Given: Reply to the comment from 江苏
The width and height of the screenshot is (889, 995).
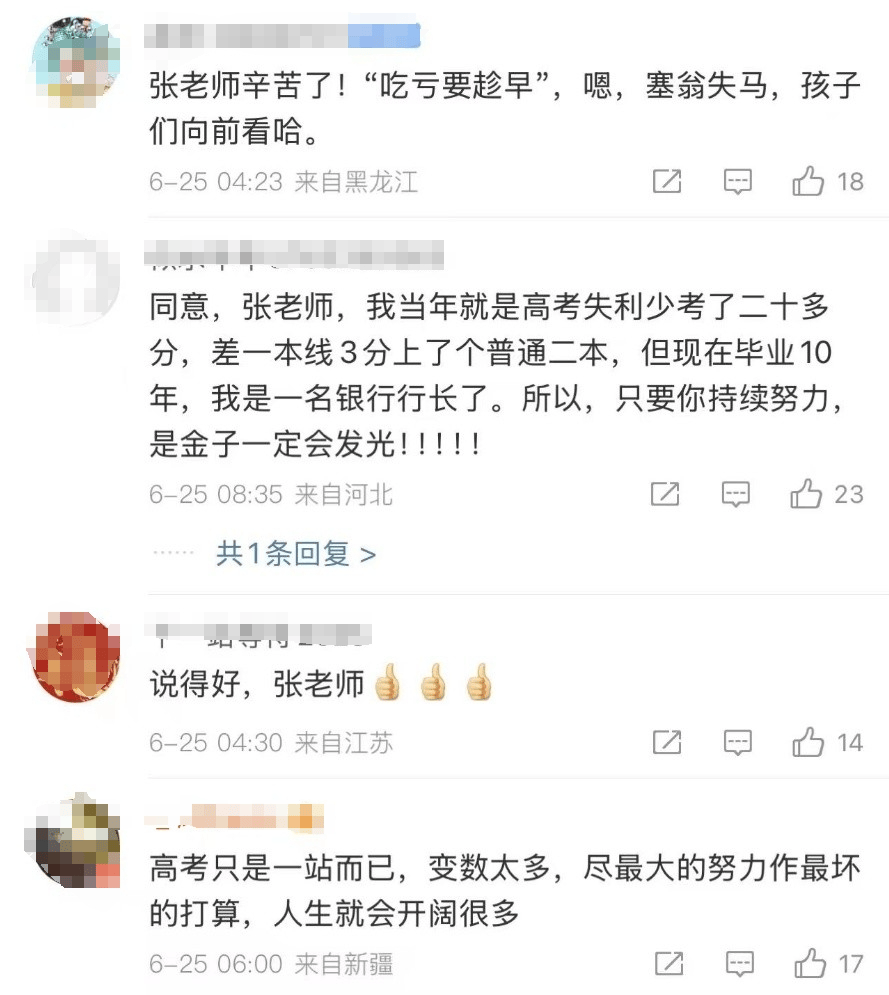Looking at the screenshot, I should point(737,743).
